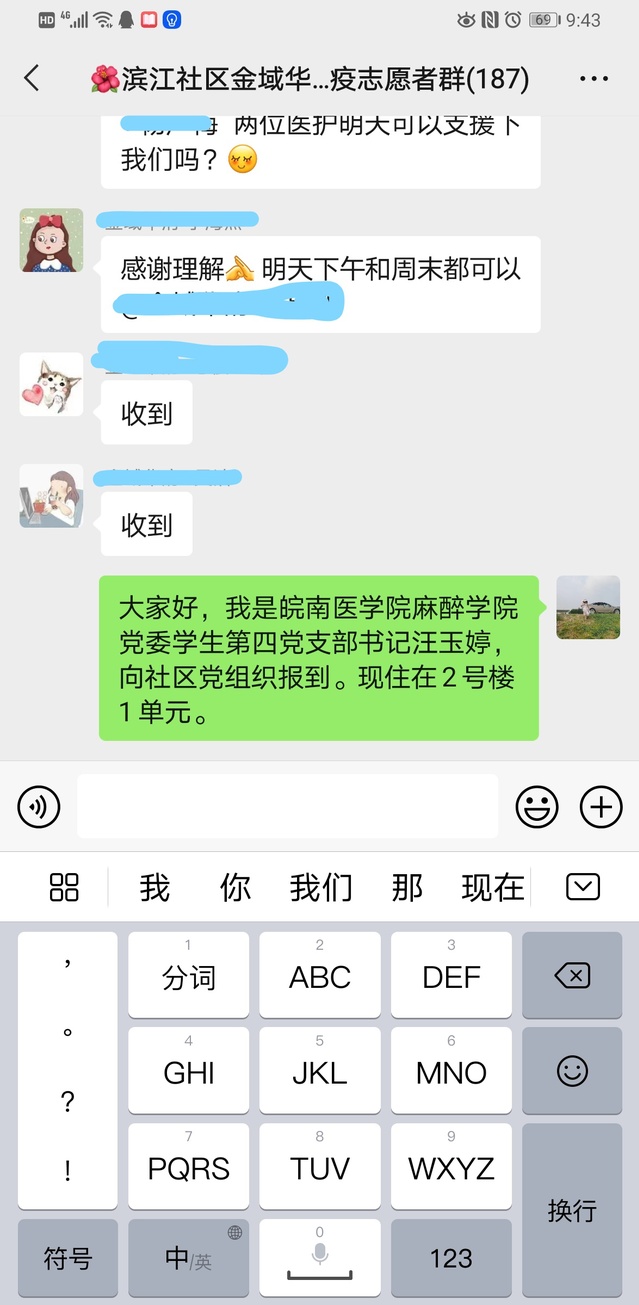This screenshot has height=1305, width=639.
Task: Switch keyboard to 符号 symbols
Action: tap(67, 1258)
